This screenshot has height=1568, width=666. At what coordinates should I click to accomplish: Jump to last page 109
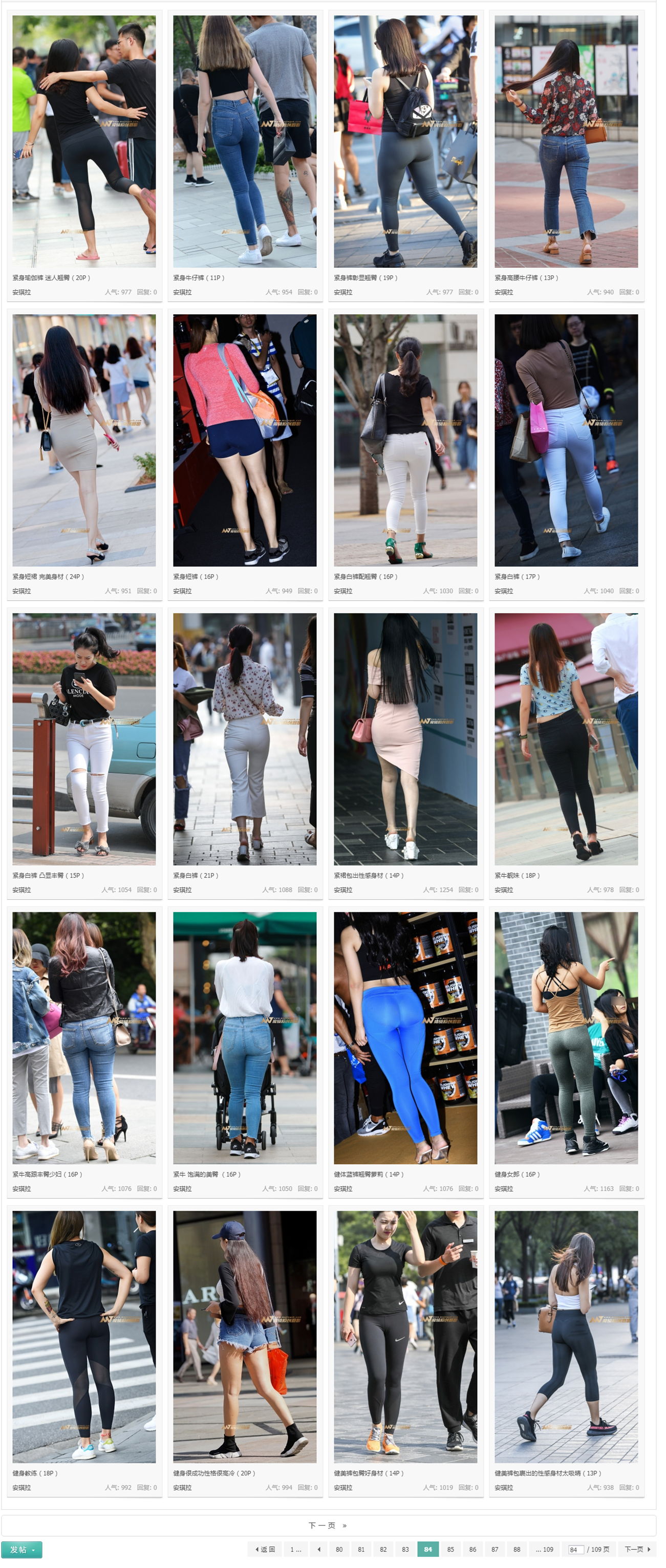(544, 1549)
